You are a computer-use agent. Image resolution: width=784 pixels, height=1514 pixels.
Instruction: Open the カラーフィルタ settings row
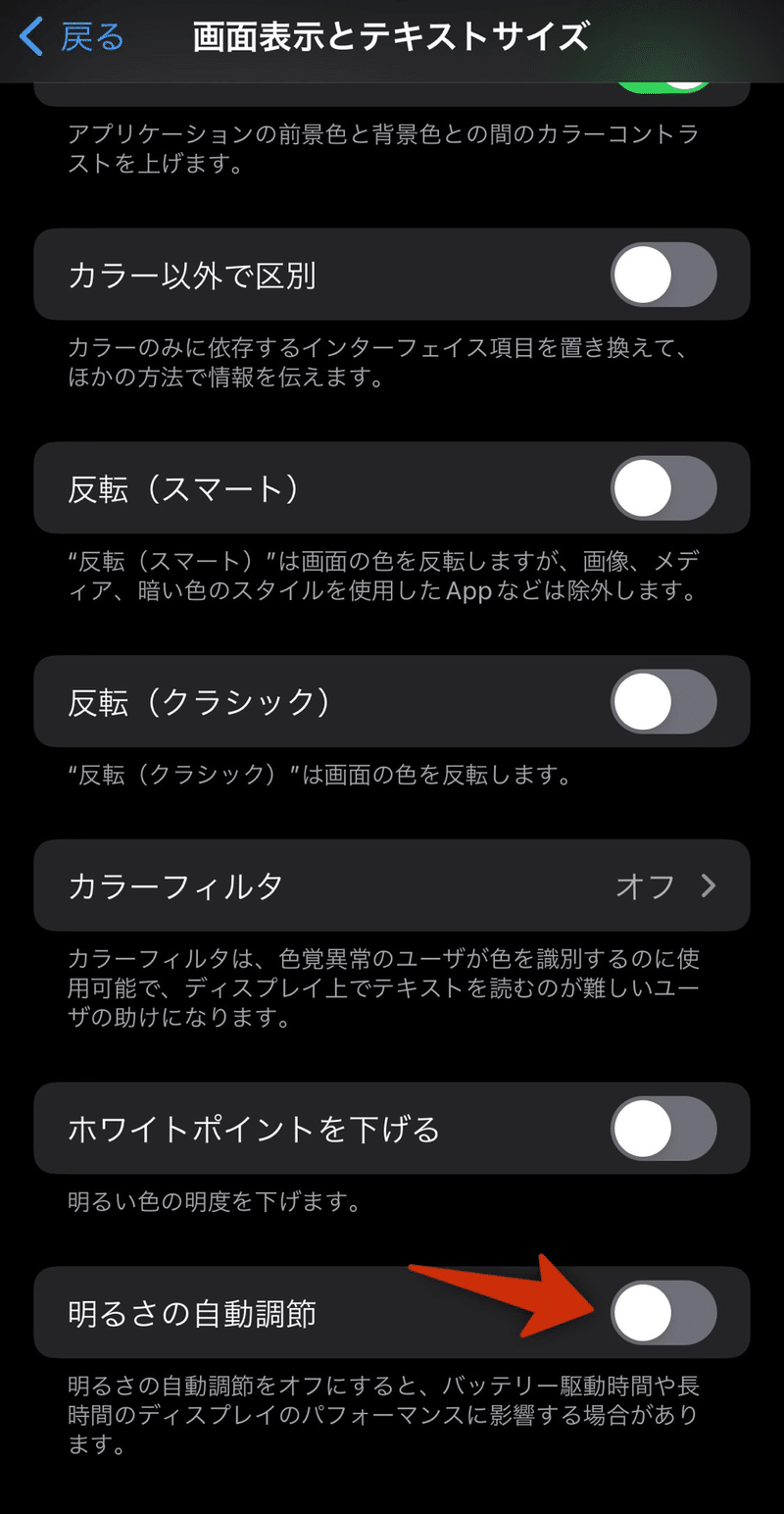coord(392,885)
